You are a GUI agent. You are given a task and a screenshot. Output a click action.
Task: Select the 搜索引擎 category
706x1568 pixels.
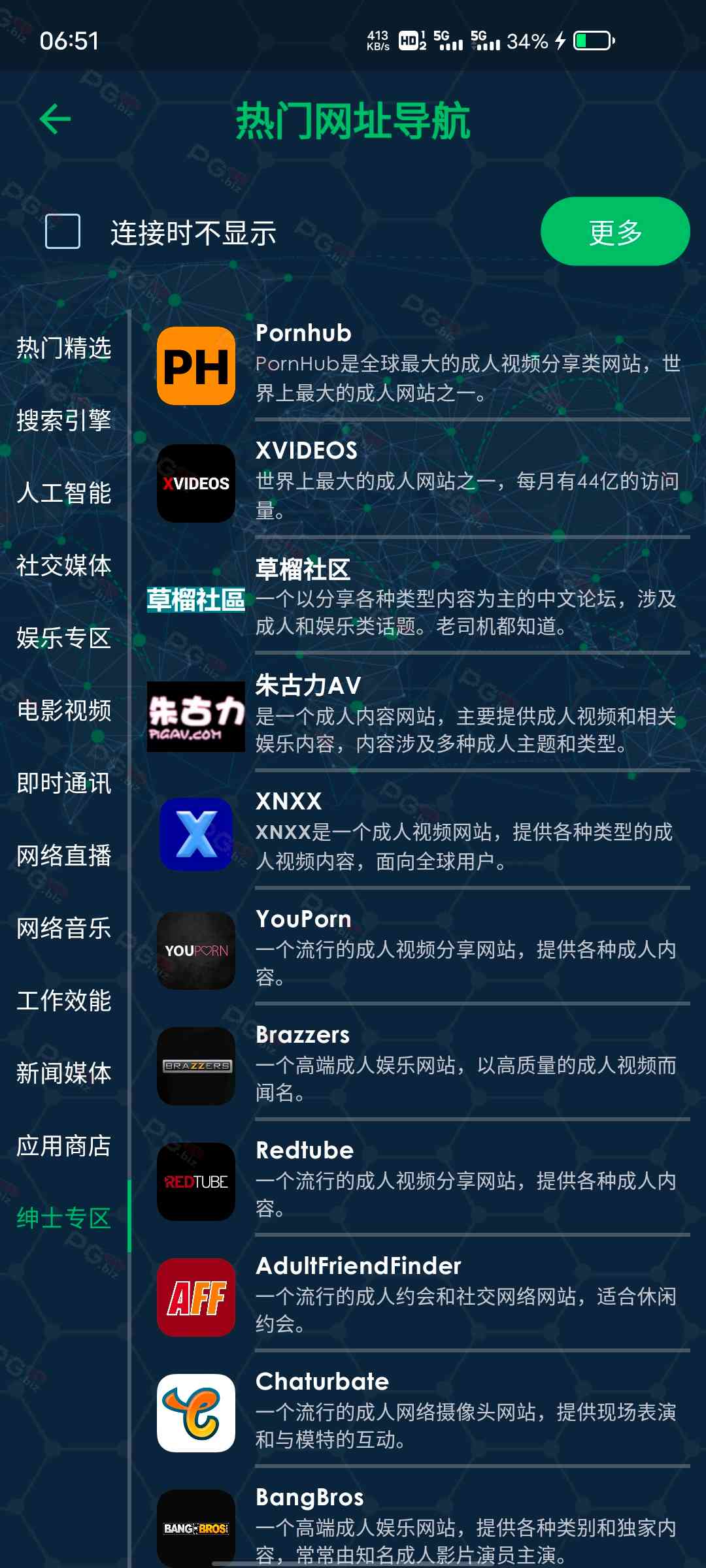(x=64, y=420)
